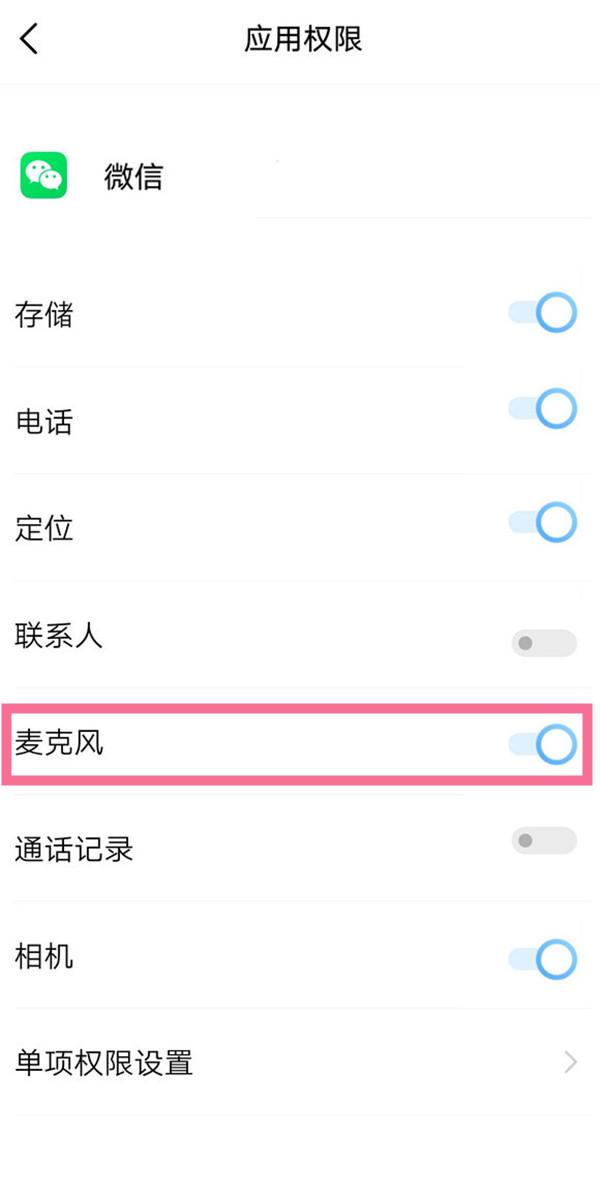This screenshot has width=600, height=1197.
Task: Disable the 电话 permission toggle
Action: click(x=543, y=409)
